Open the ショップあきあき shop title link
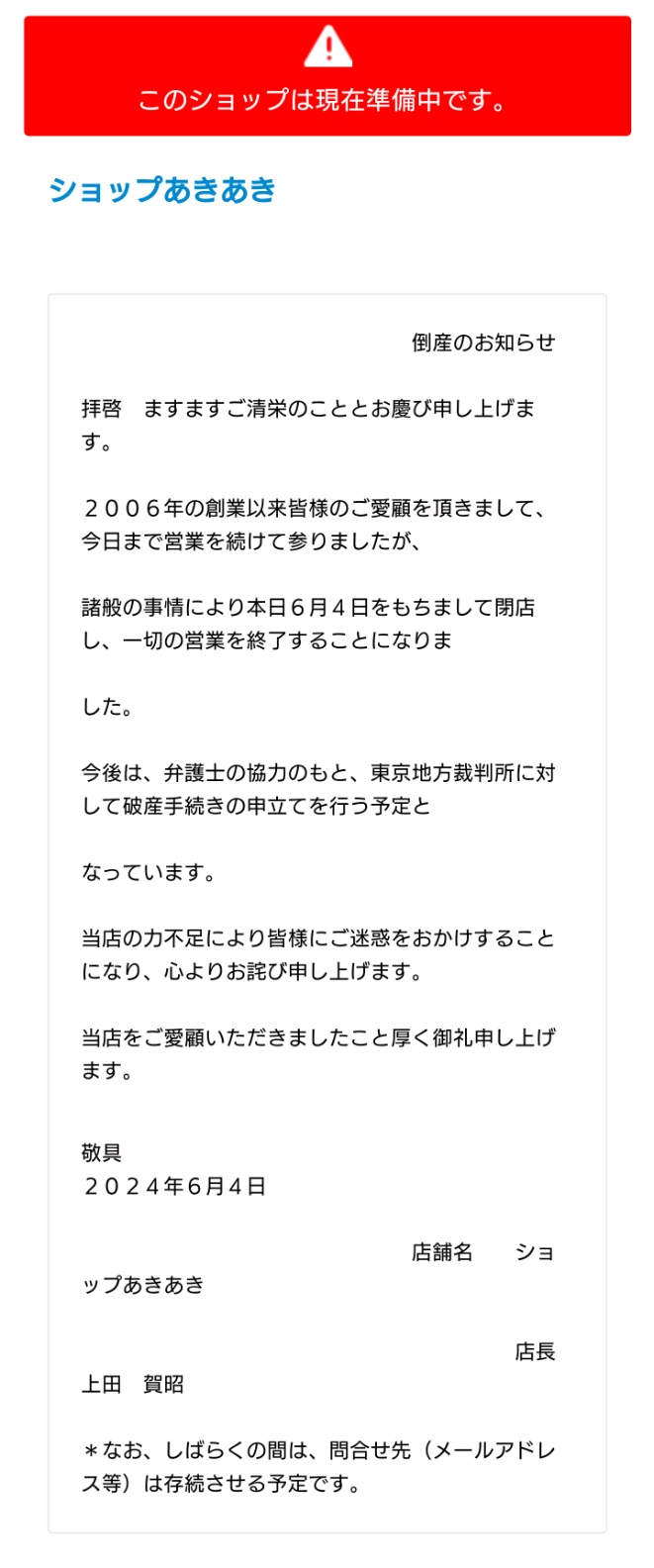This screenshot has height=1568, width=654. pos(162,189)
